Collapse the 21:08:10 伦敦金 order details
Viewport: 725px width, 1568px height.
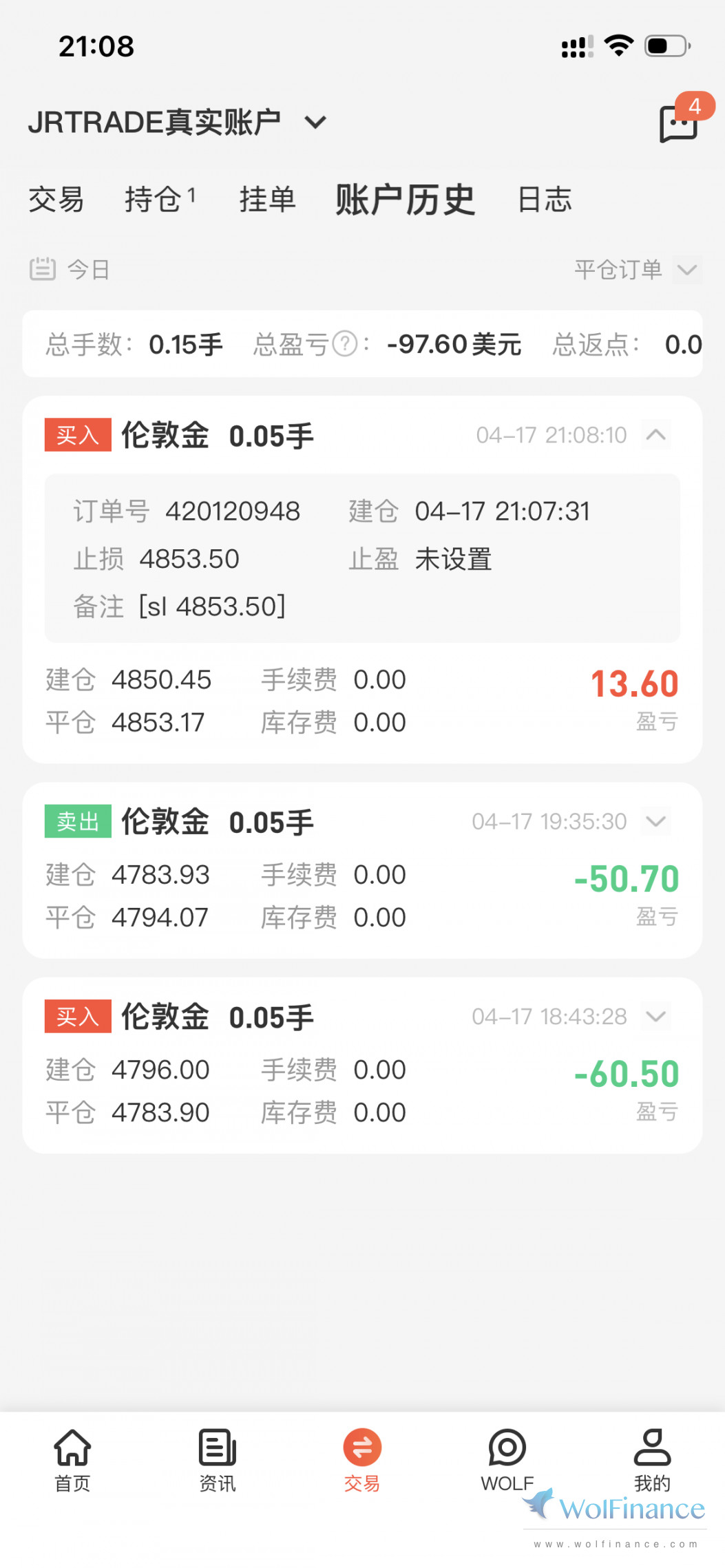pyautogui.click(x=656, y=435)
